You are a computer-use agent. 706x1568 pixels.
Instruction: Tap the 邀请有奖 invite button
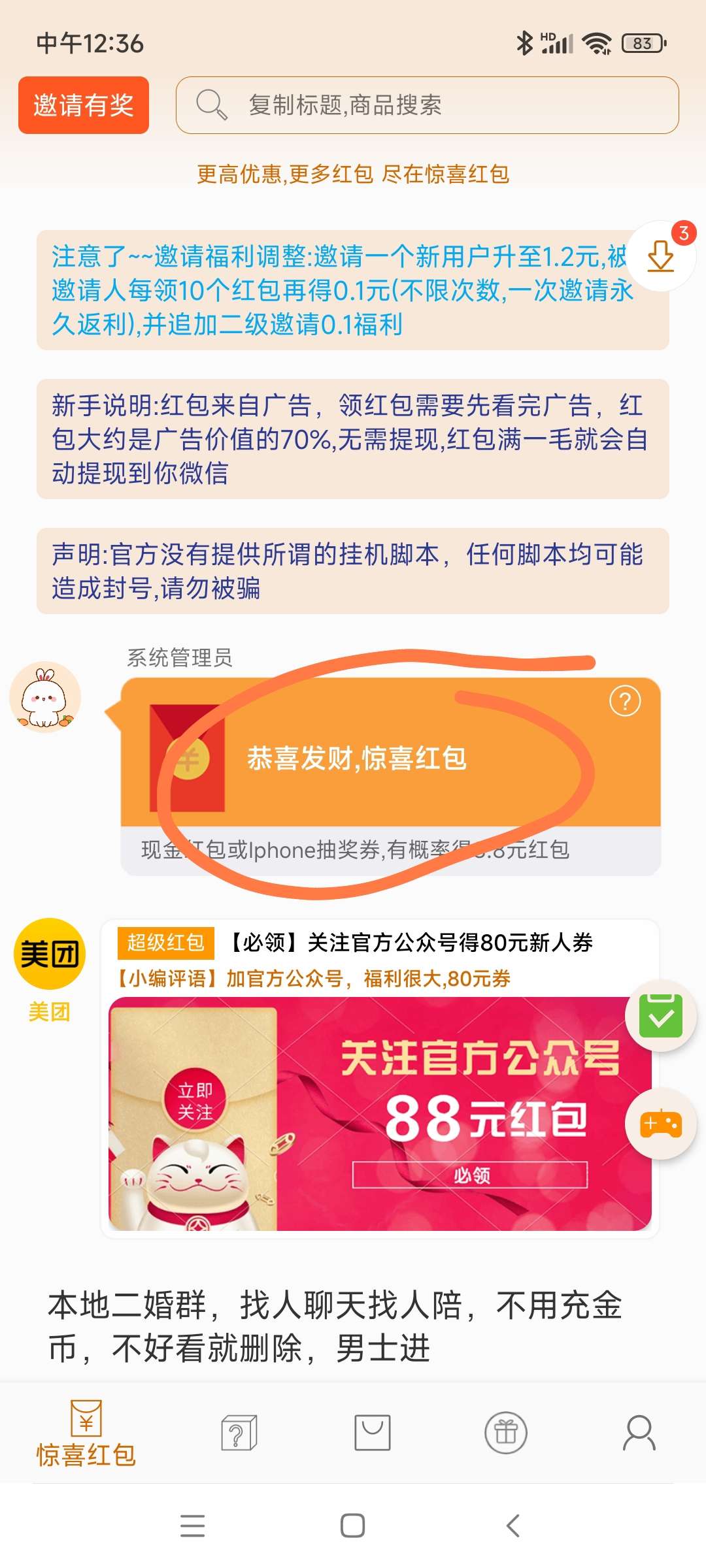point(84,105)
